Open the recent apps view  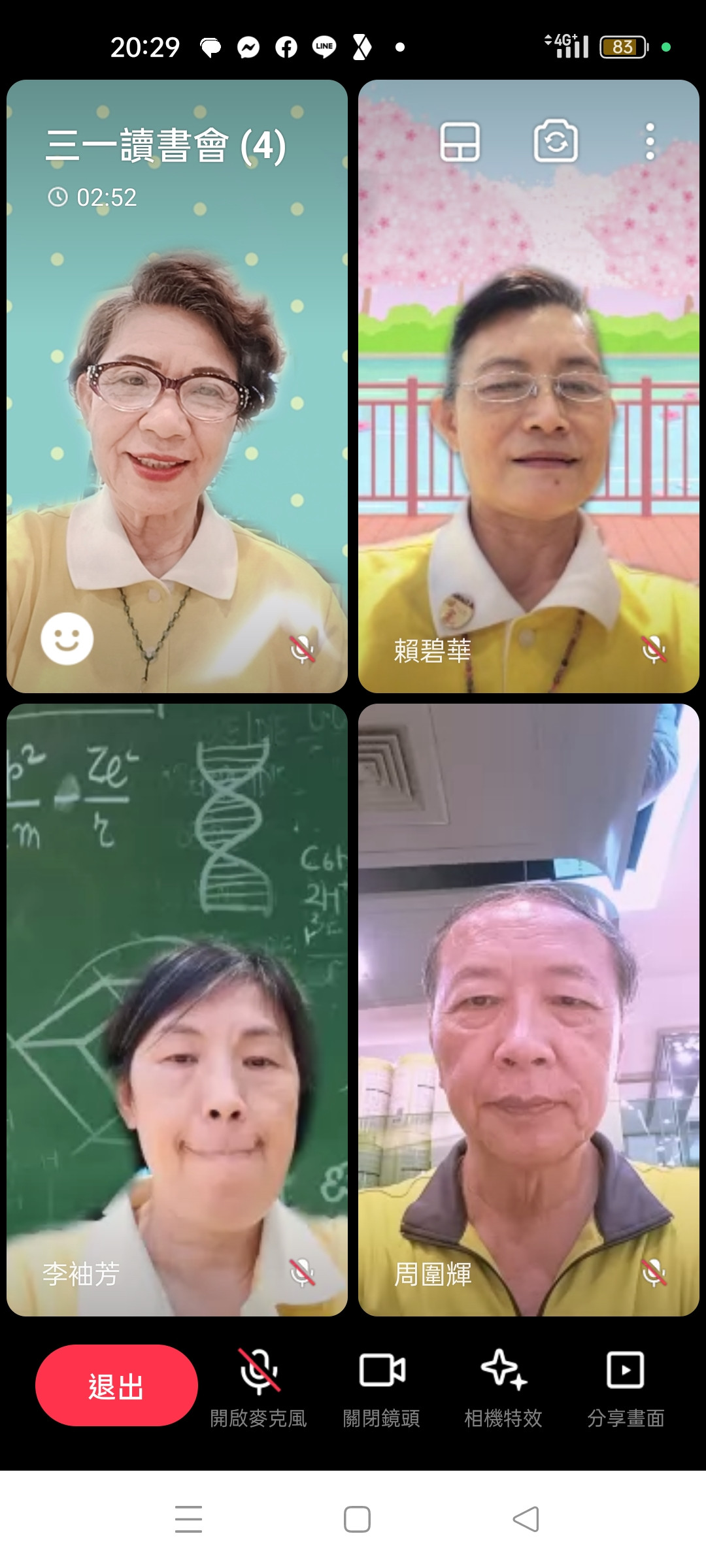coord(188,1519)
